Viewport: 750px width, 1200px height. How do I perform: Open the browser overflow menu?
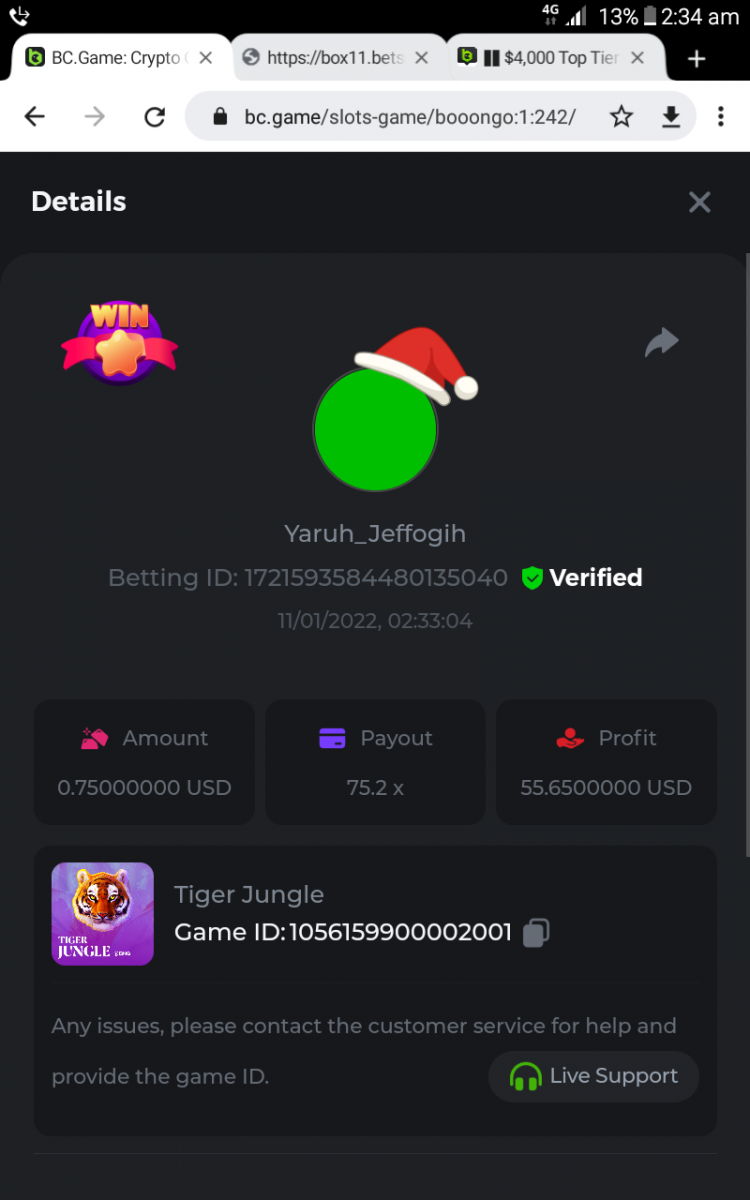[x=720, y=117]
